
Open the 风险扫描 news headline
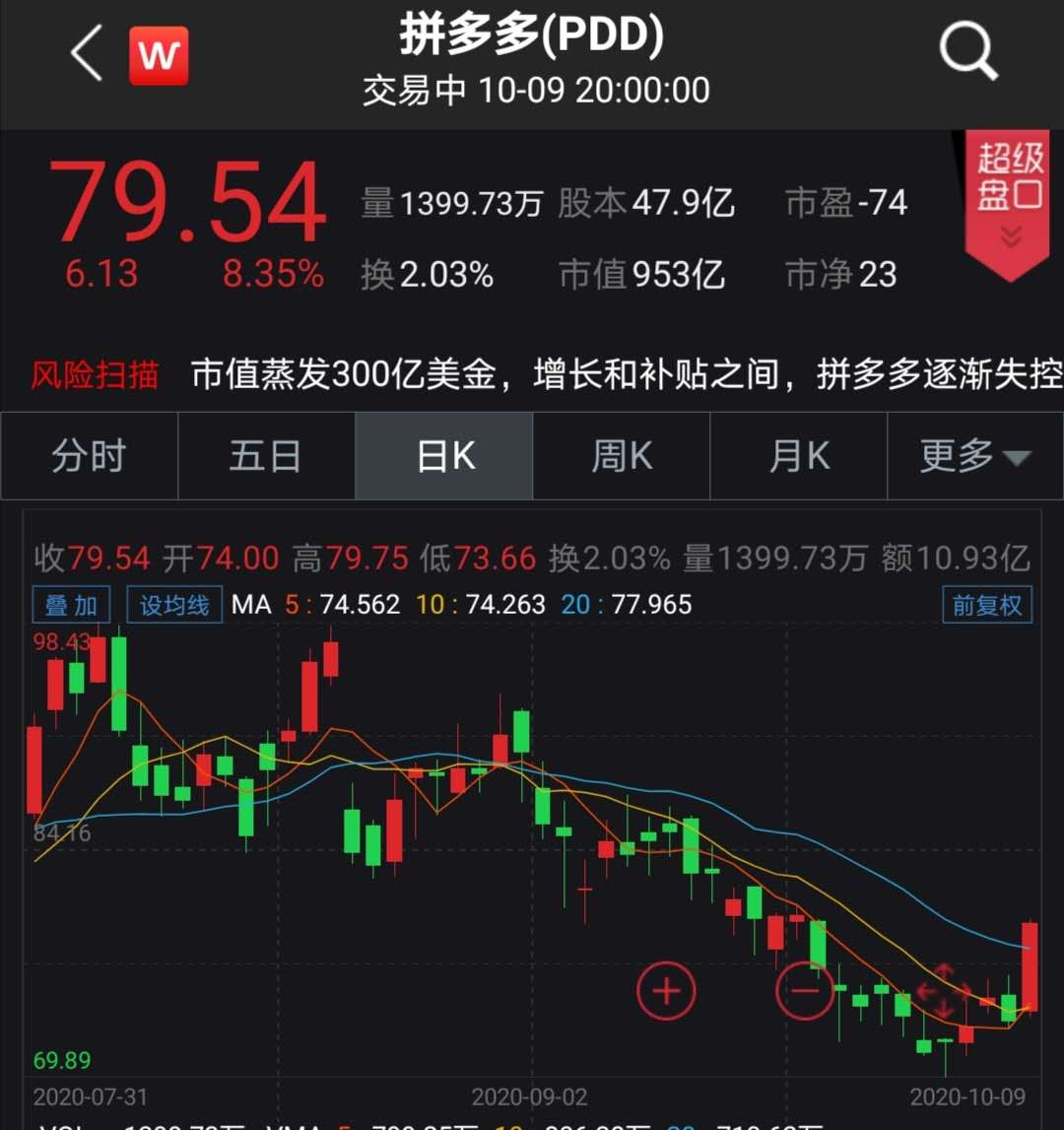(x=626, y=375)
